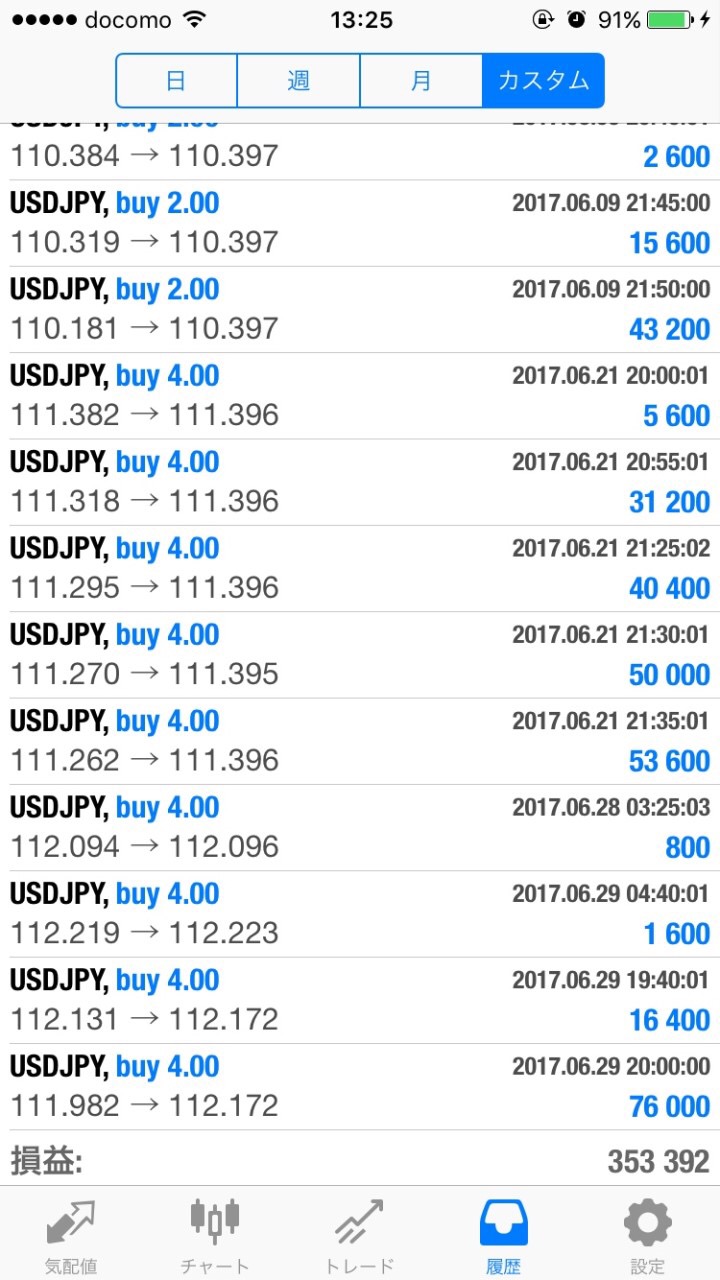The image size is (720, 1280).
Task: Open the trade 111.318 → 111.396
Action: tap(360, 482)
